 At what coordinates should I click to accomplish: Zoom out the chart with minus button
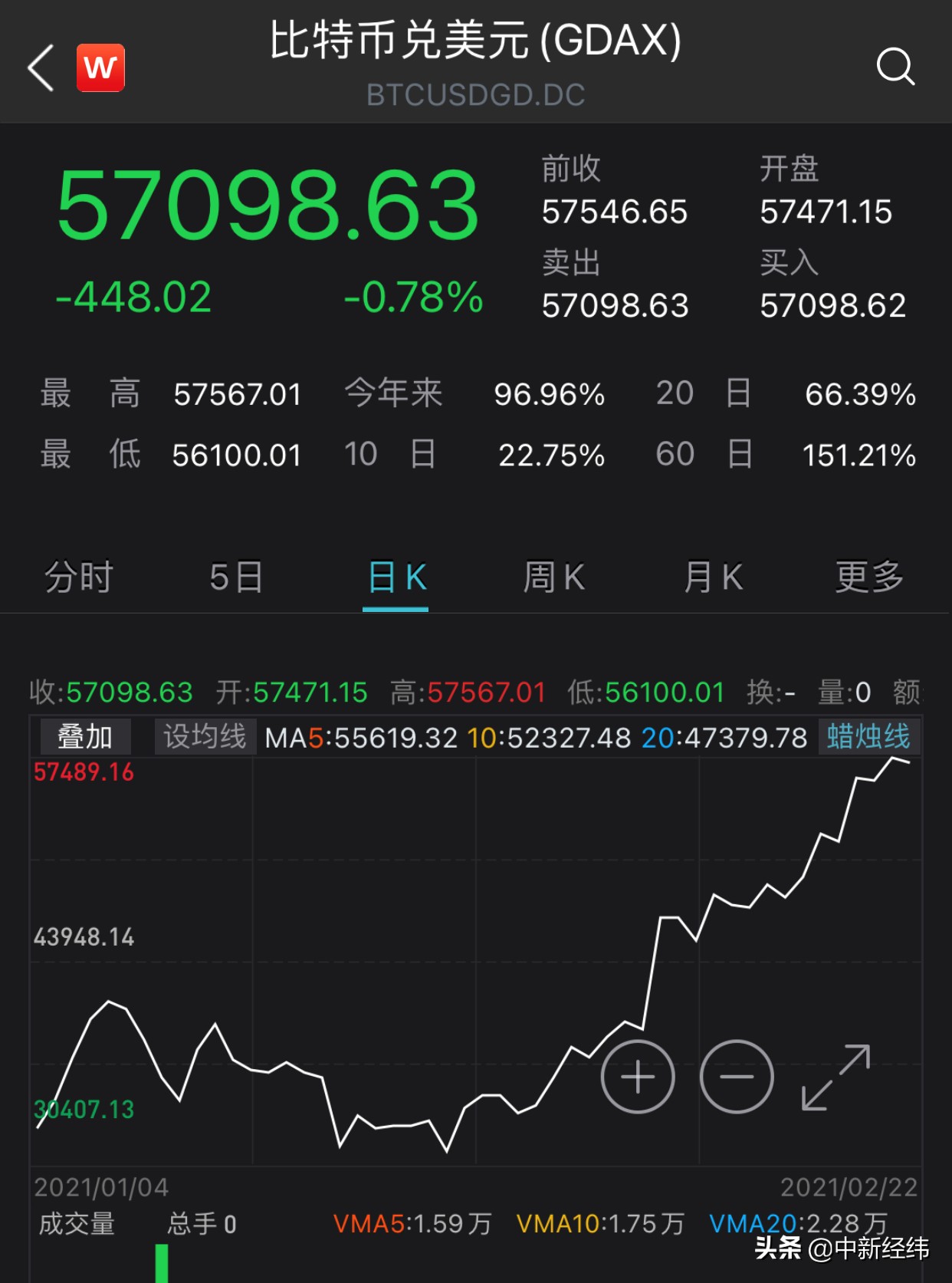[737, 1077]
